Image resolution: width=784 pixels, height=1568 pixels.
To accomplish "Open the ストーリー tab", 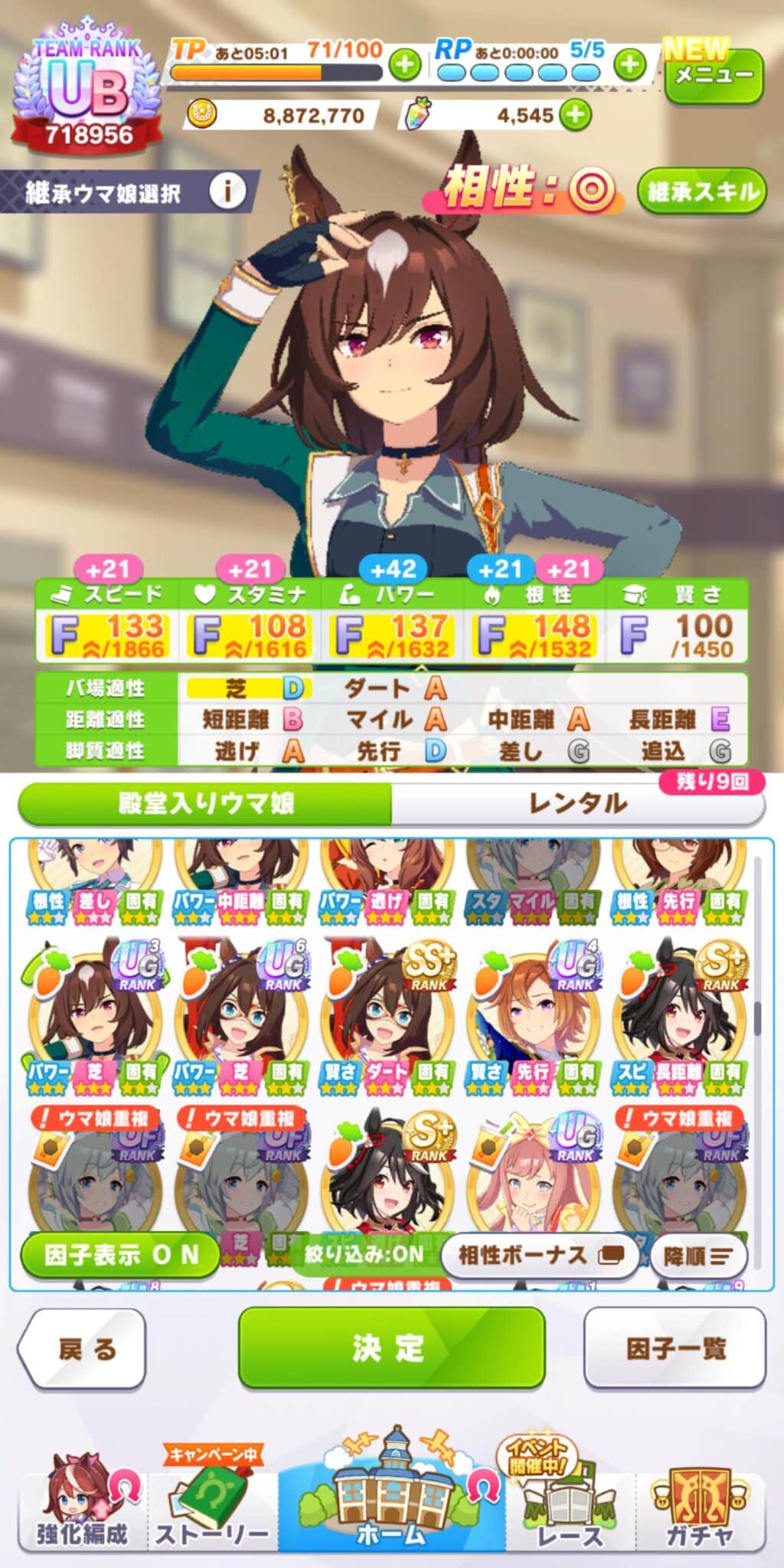I will (x=212, y=1504).
